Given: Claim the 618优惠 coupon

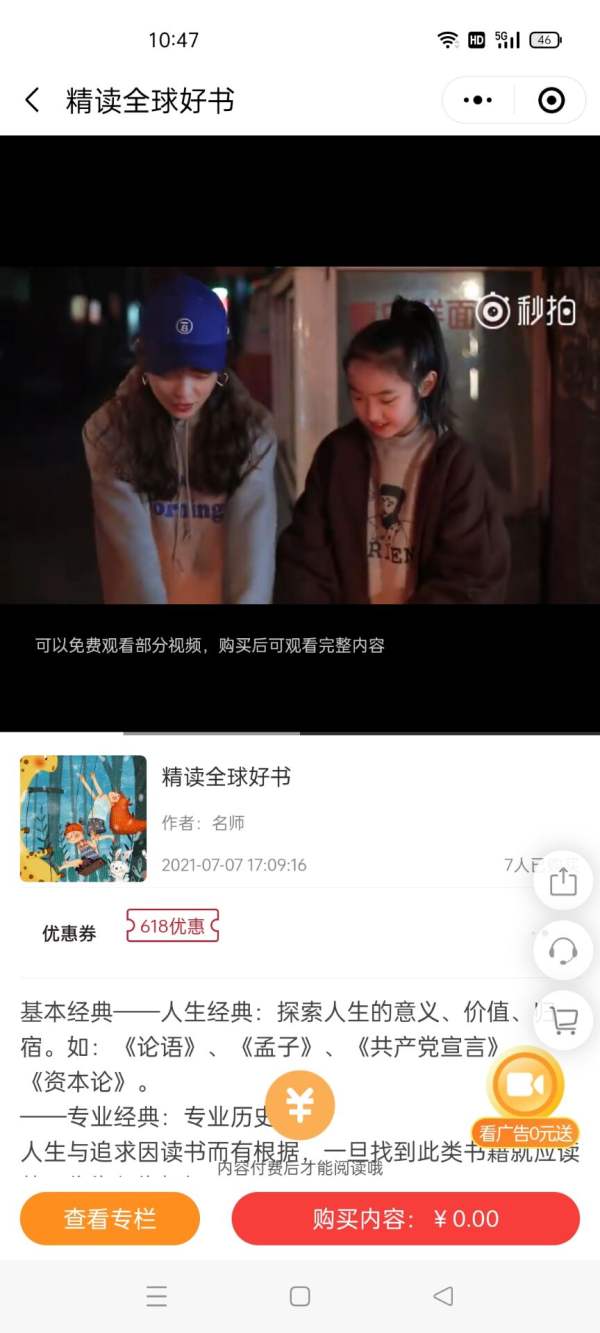Looking at the screenshot, I should [x=172, y=926].
